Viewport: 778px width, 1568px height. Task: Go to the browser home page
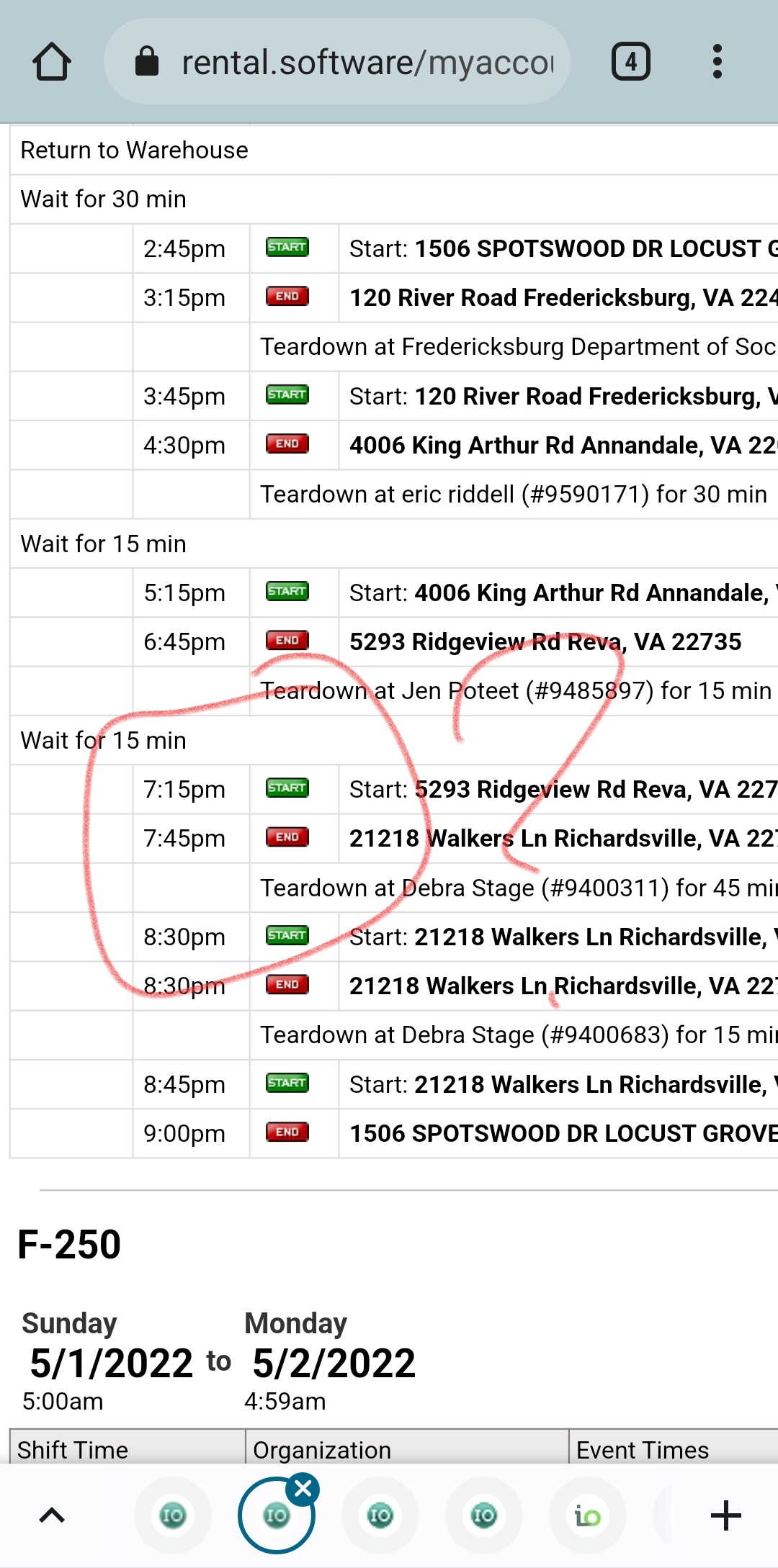click(52, 62)
